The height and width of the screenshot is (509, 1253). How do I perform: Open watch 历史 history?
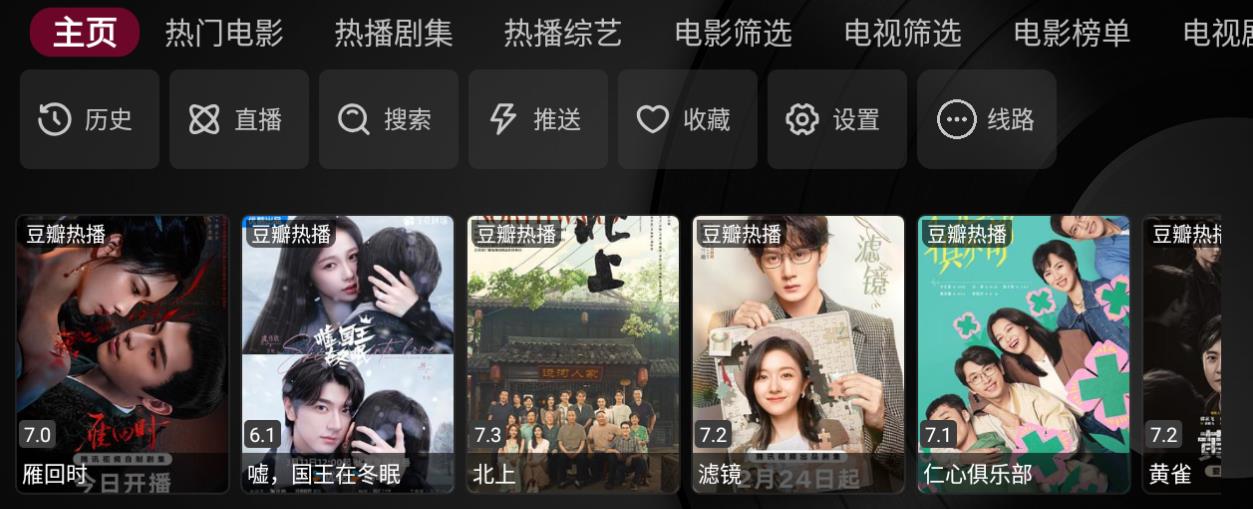click(x=89, y=120)
